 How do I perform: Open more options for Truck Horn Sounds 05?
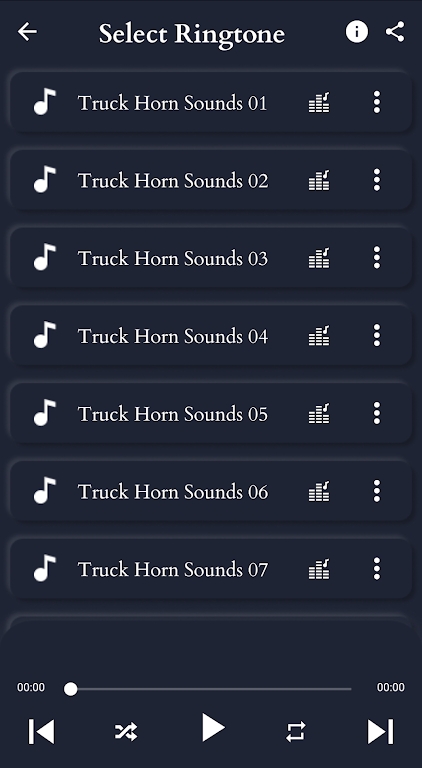pos(376,413)
